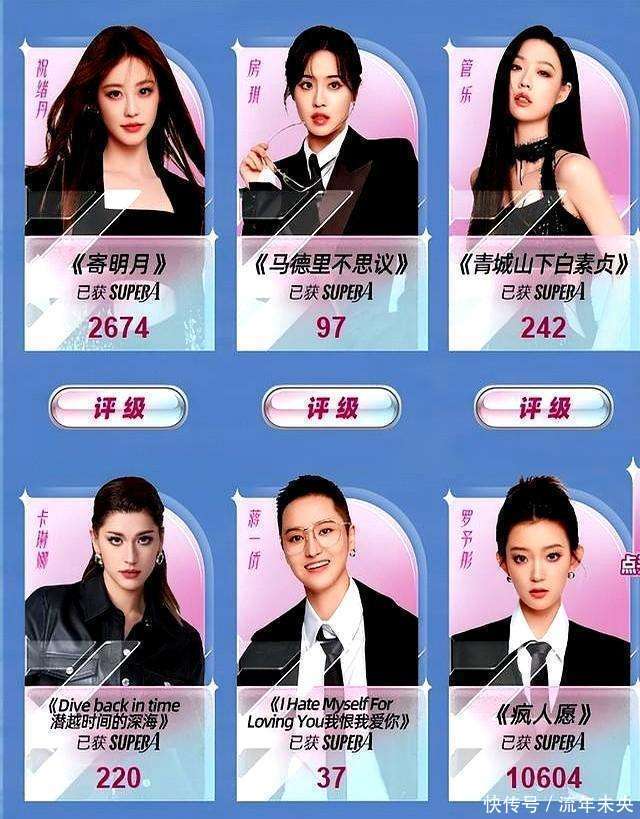Open the 《寄明月》 contestant card
The image size is (640, 819).
coord(118,190)
